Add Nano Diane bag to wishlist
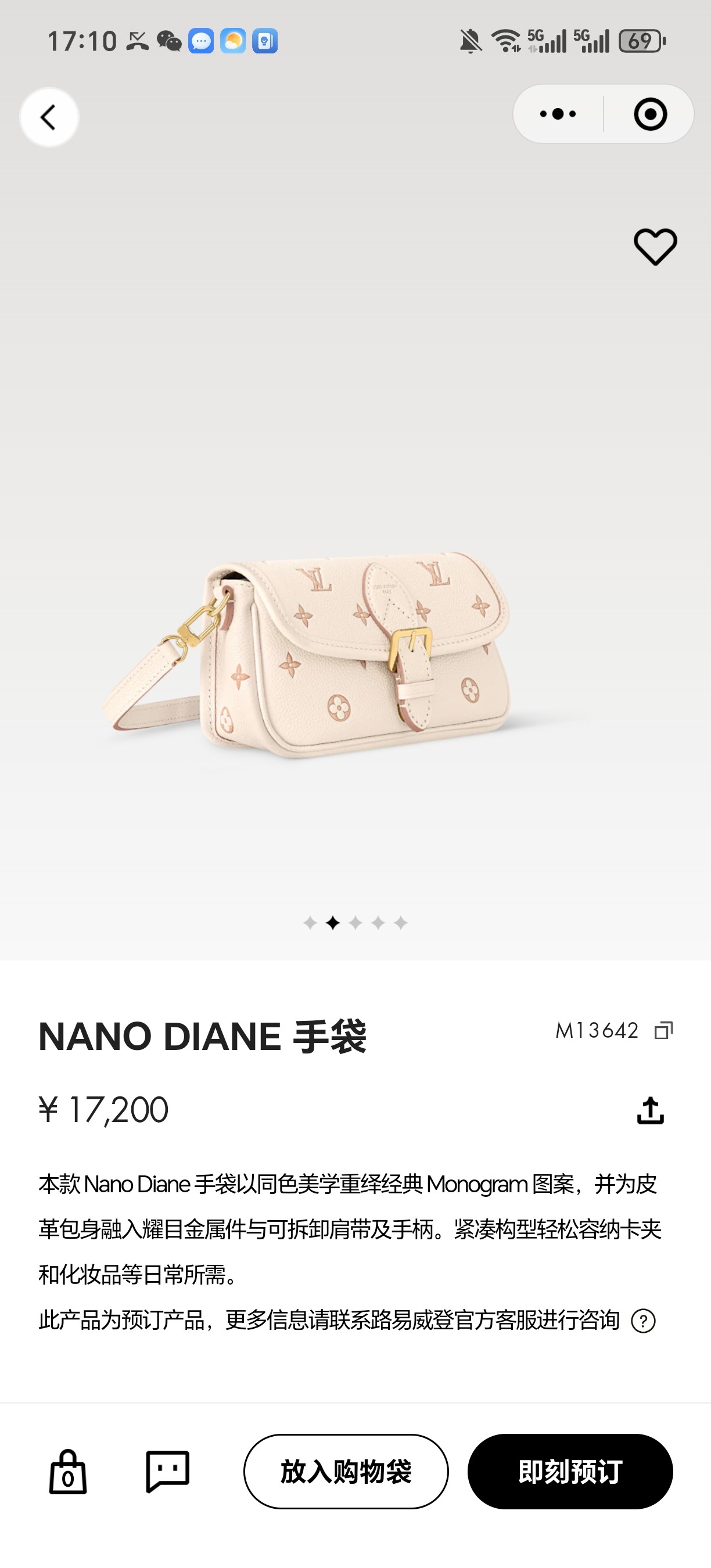Image resolution: width=711 pixels, height=1568 pixels. 655,246
